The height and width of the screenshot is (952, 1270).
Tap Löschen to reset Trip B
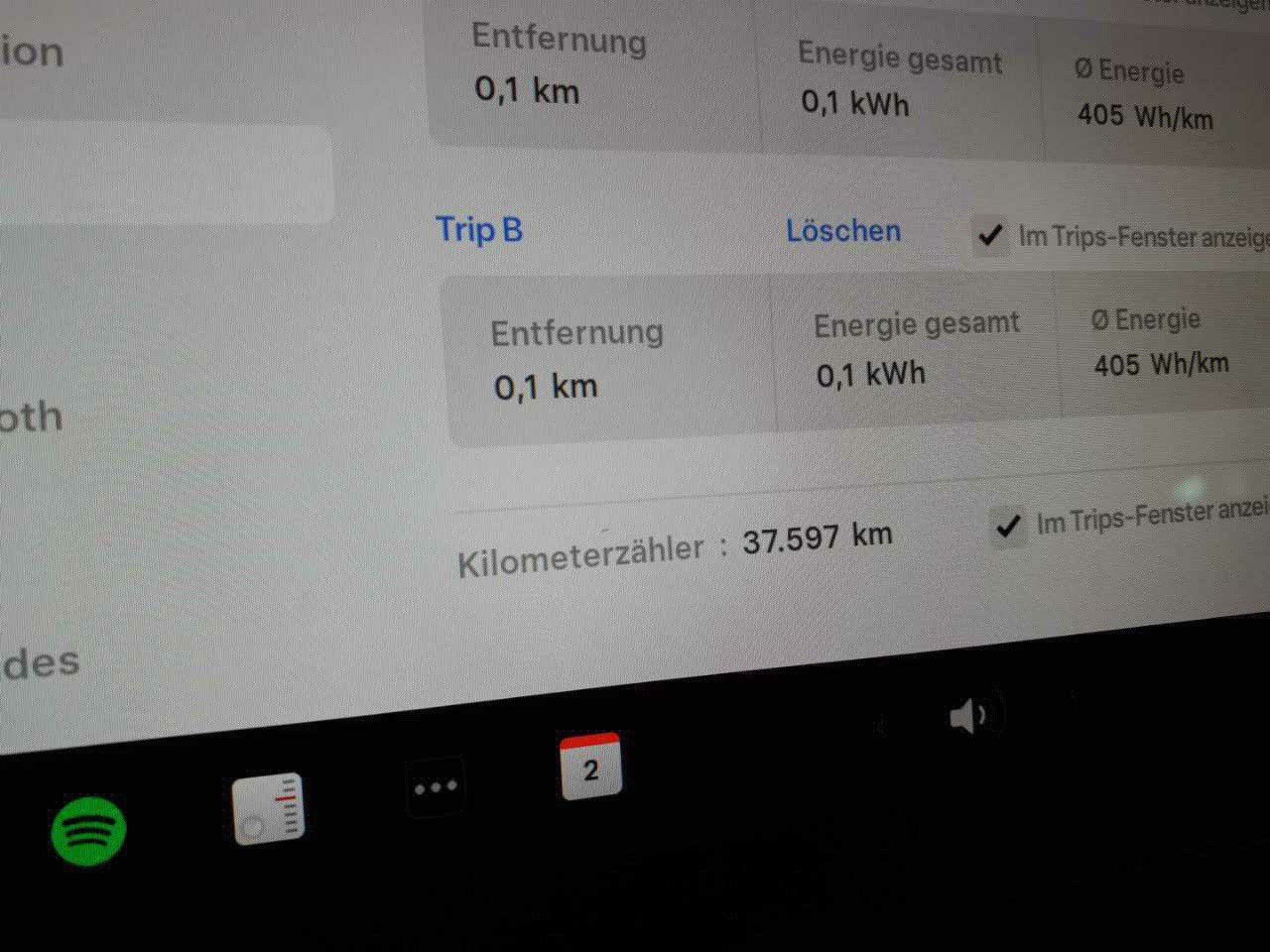click(842, 231)
